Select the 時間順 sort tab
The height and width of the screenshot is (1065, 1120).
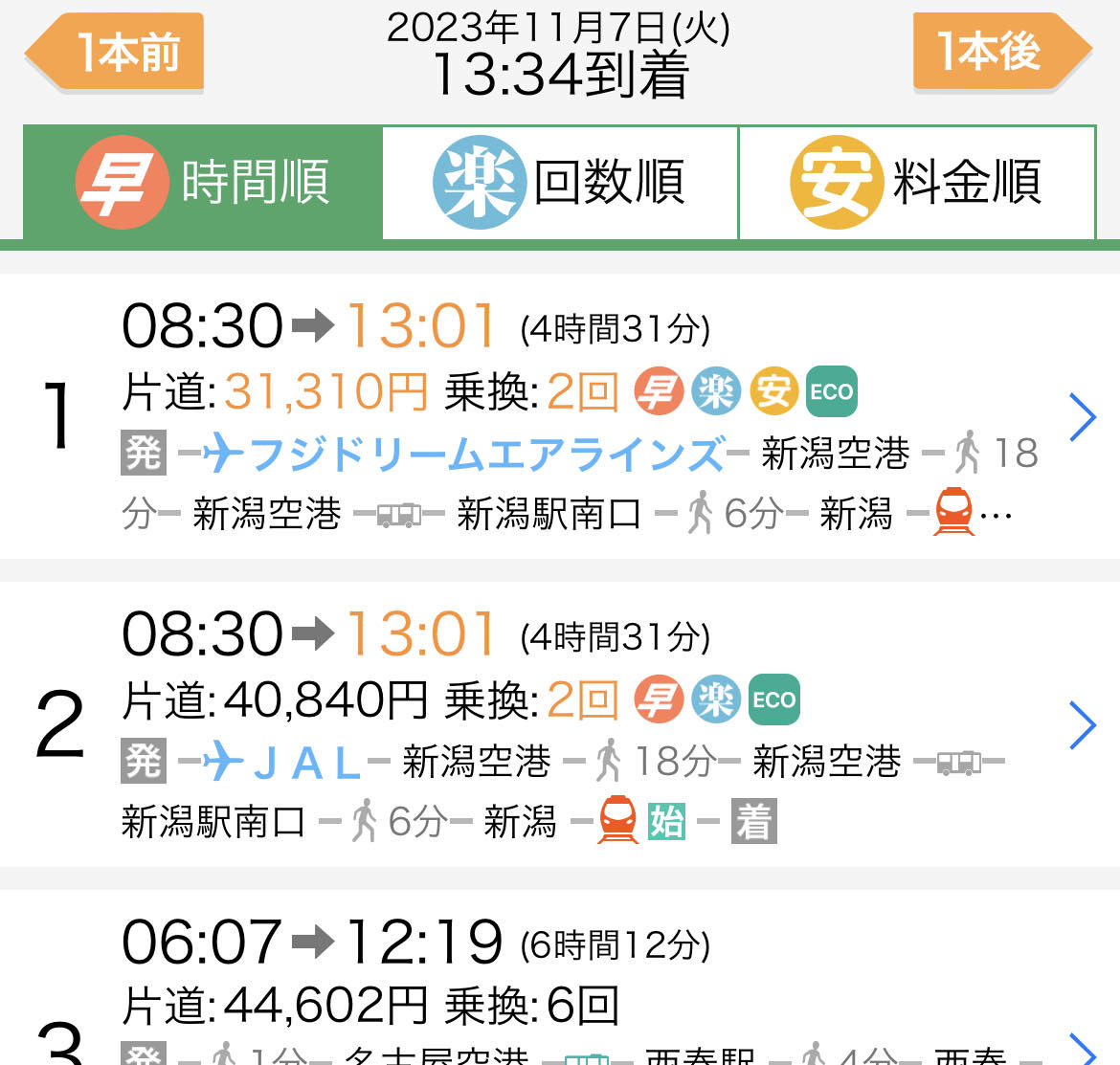click(x=203, y=182)
